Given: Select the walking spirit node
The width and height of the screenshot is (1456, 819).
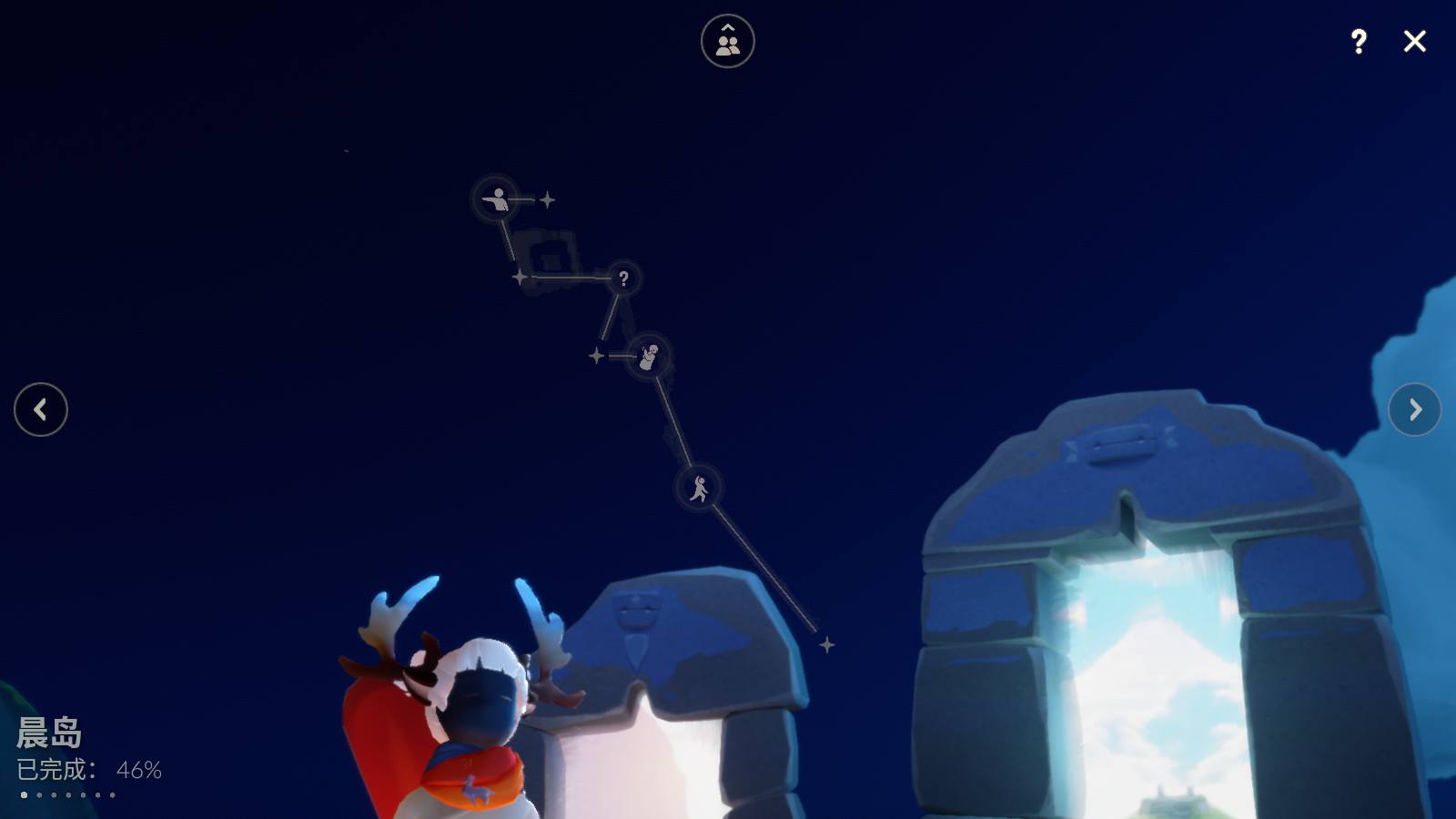Looking at the screenshot, I should coord(699,489).
